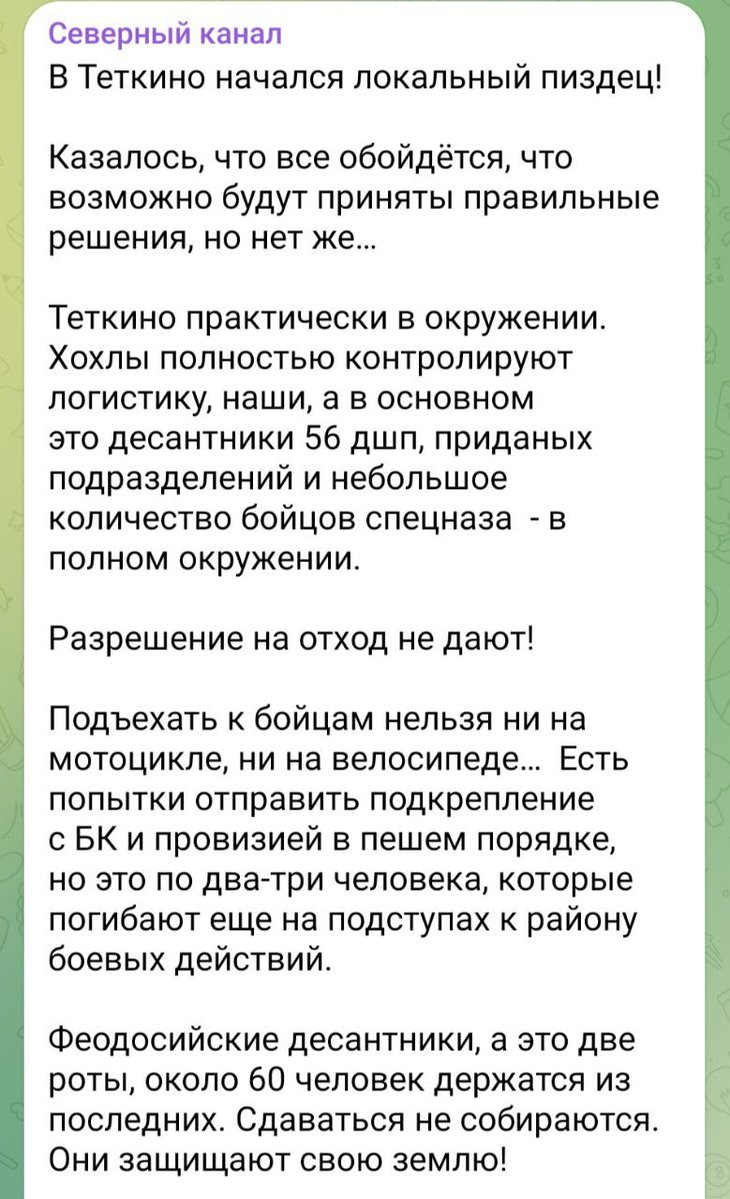Screen dimensions: 730x1199
Task: Open the Северный канал channel name
Action: (x=165, y=34)
